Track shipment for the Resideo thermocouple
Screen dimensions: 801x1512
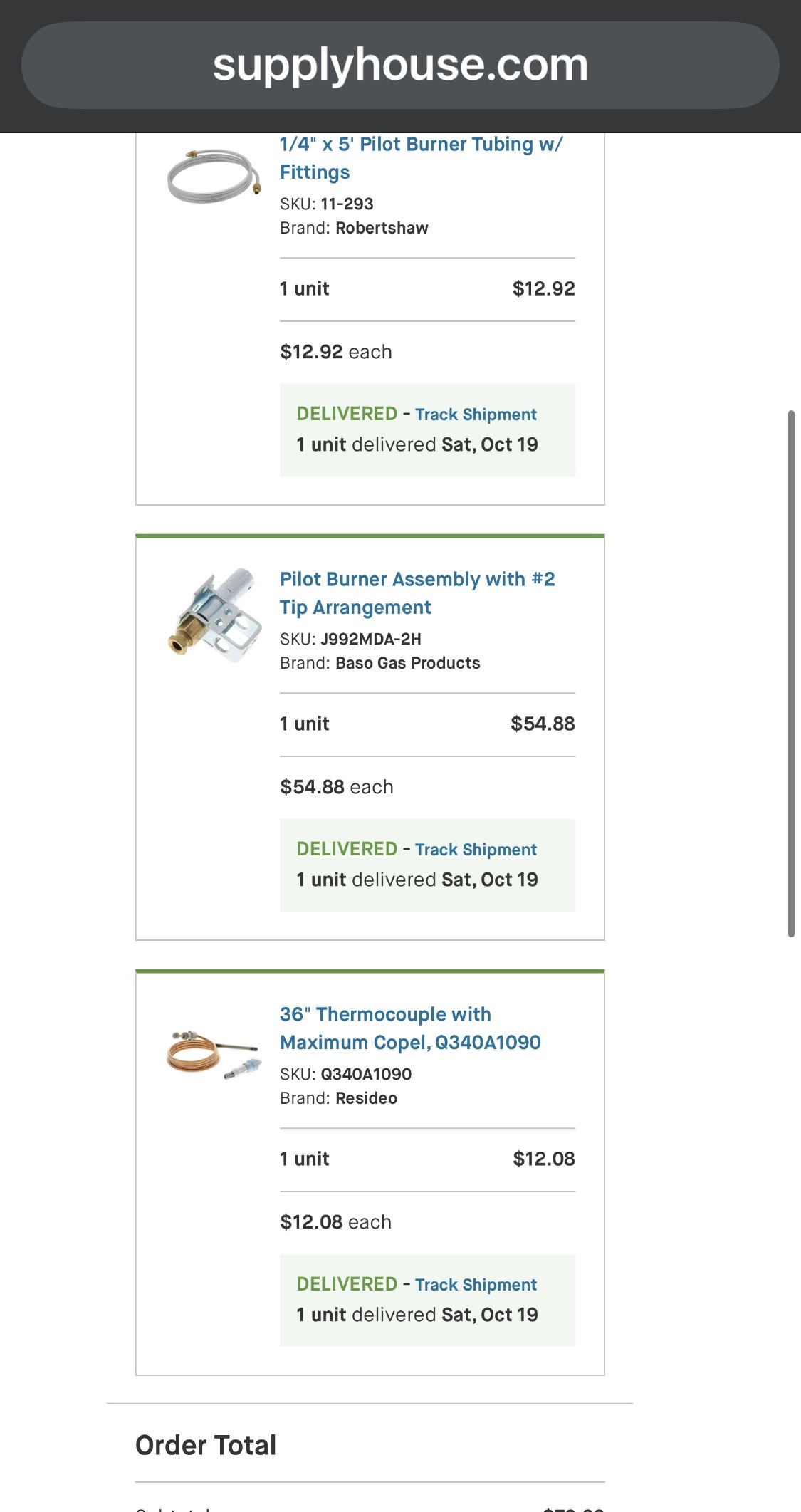pos(476,1285)
